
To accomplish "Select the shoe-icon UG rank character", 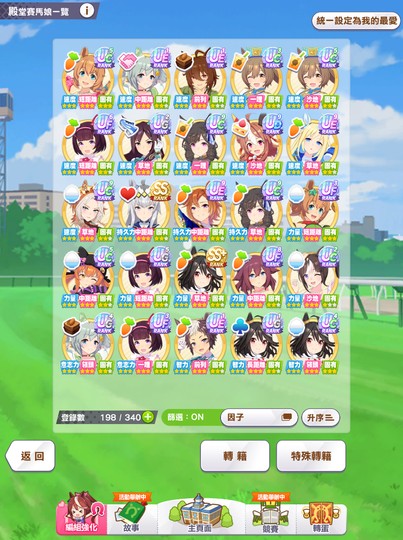I will pos(144,145).
